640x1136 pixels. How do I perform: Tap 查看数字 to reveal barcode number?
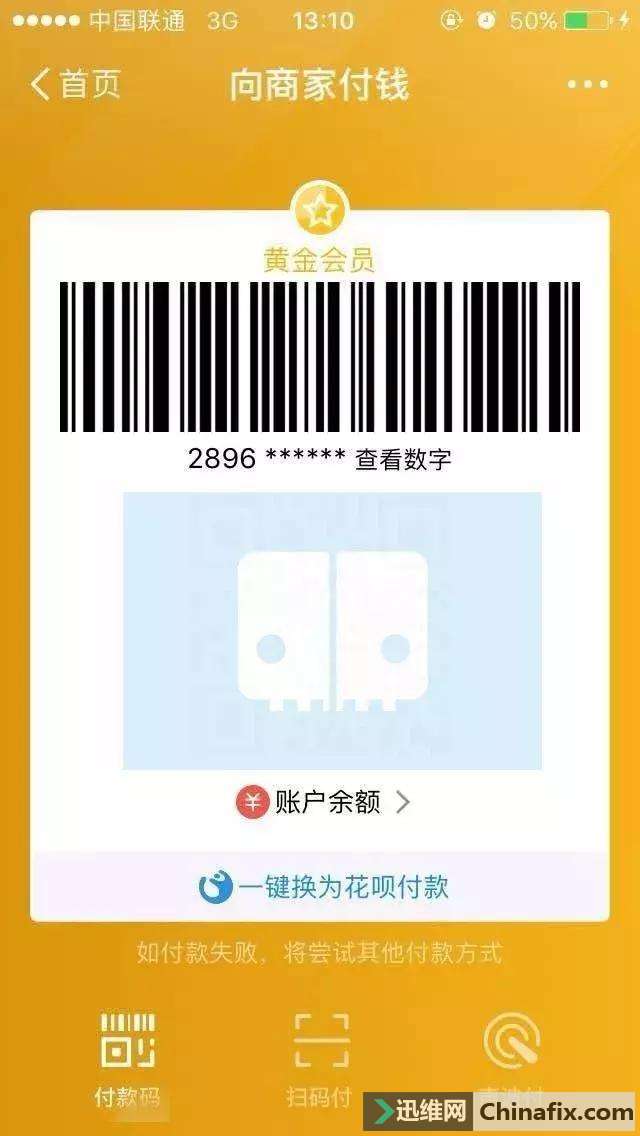[x=403, y=460]
